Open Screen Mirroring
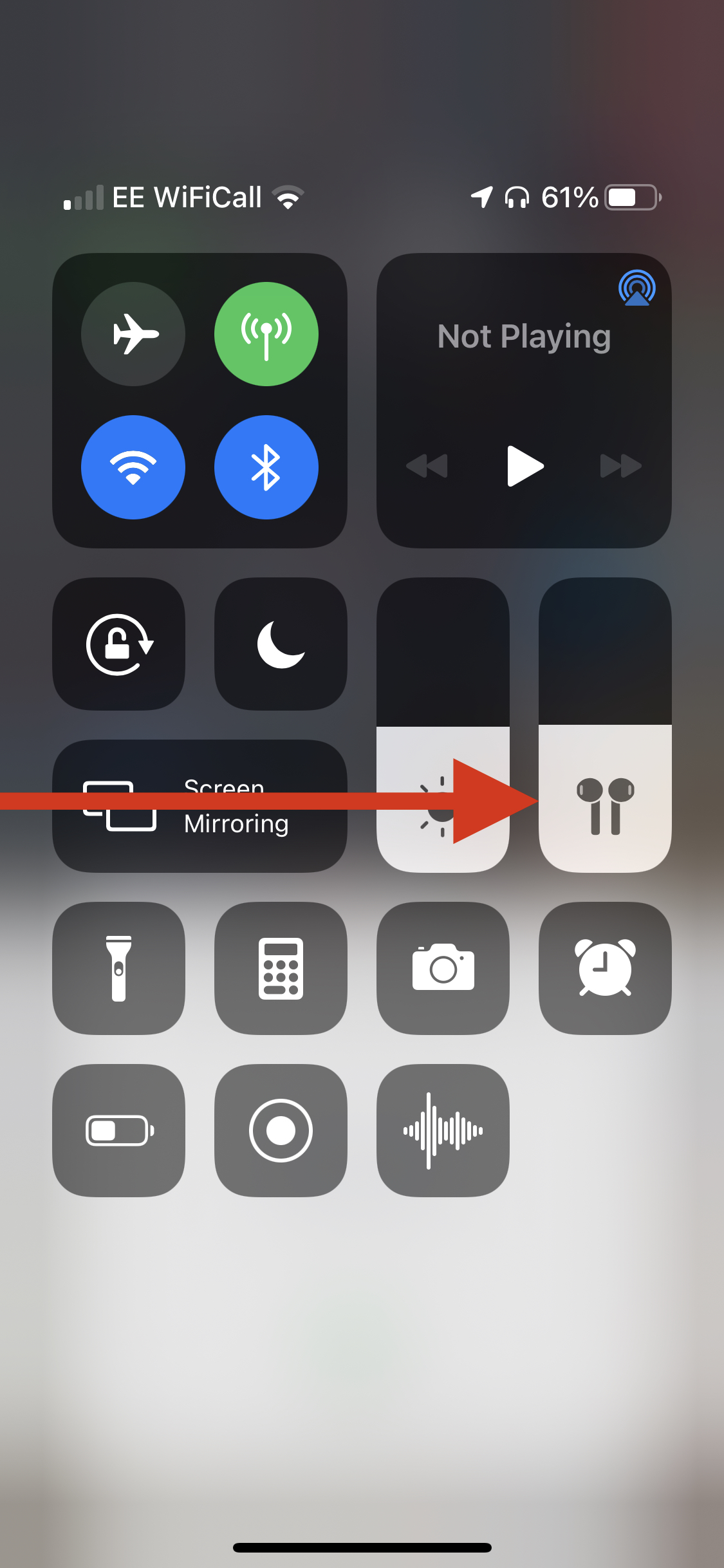Viewport: 724px width, 1568px height. click(200, 806)
